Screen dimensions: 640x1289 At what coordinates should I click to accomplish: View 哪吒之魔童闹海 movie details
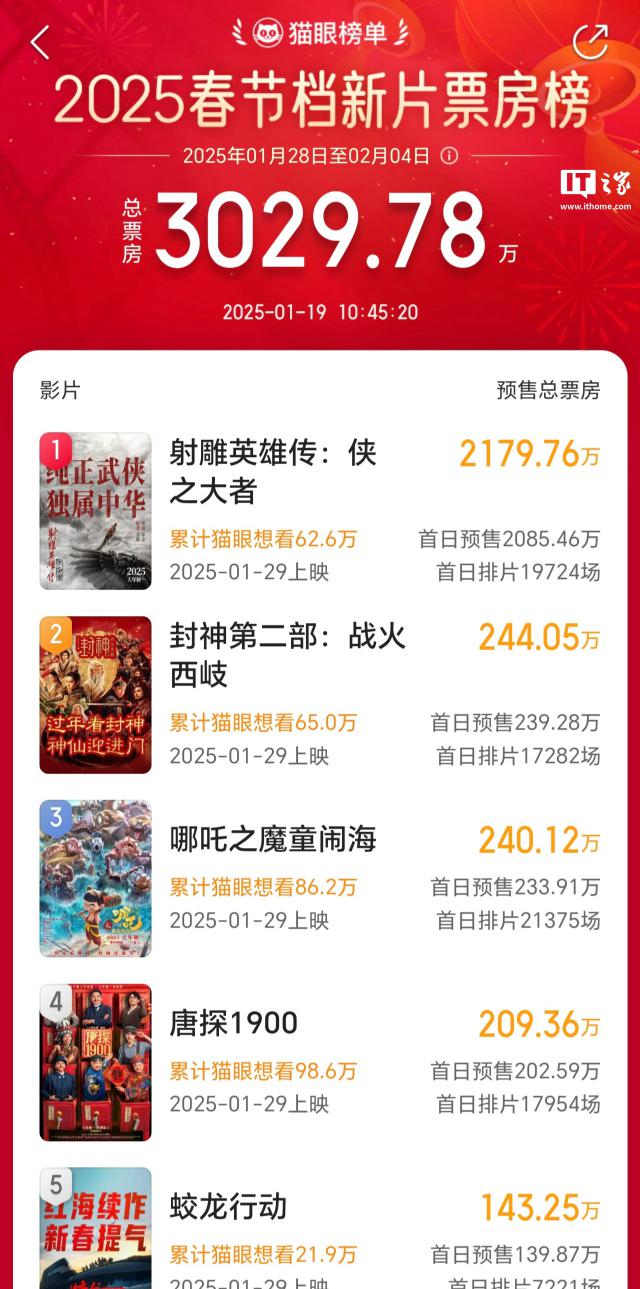click(272, 839)
